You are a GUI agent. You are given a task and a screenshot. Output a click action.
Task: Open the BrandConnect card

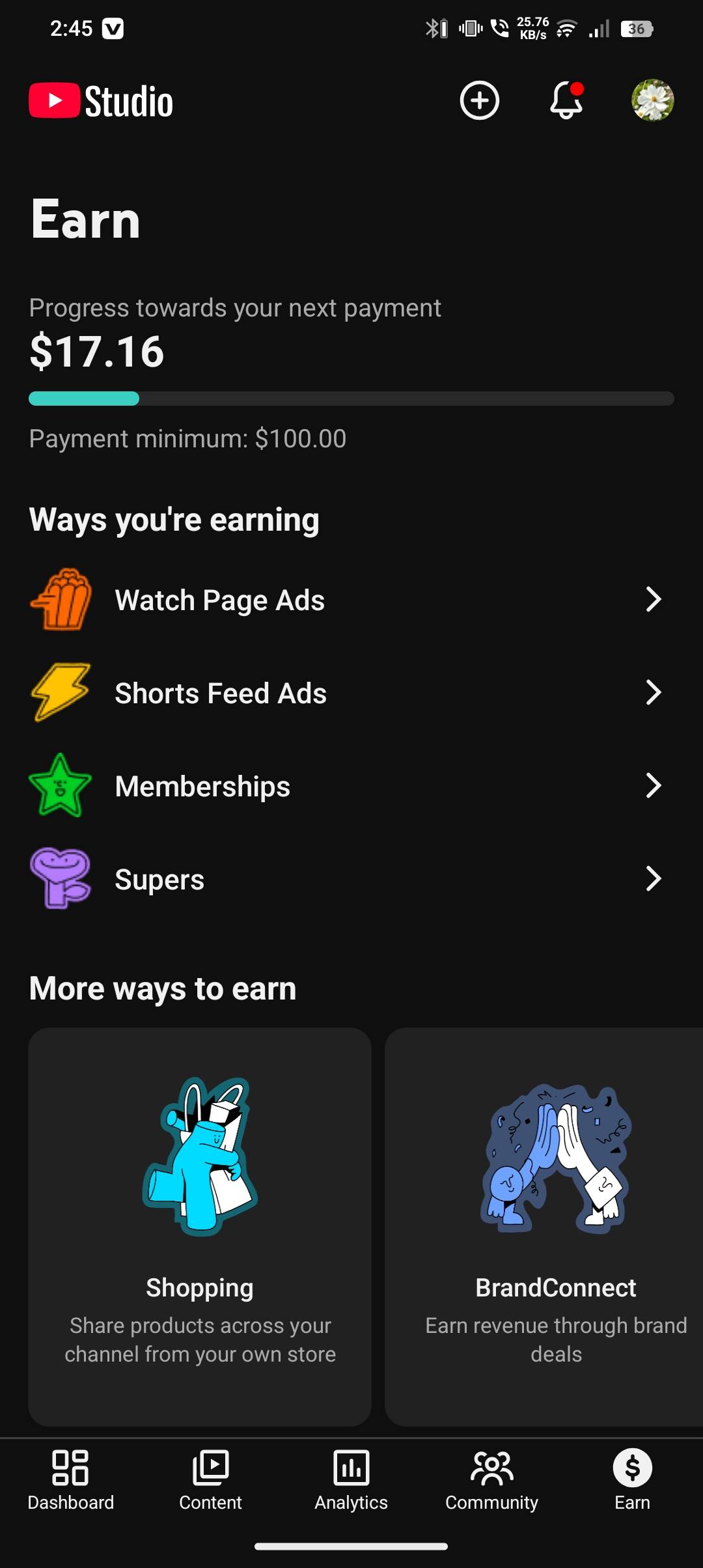coord(547,1226)
